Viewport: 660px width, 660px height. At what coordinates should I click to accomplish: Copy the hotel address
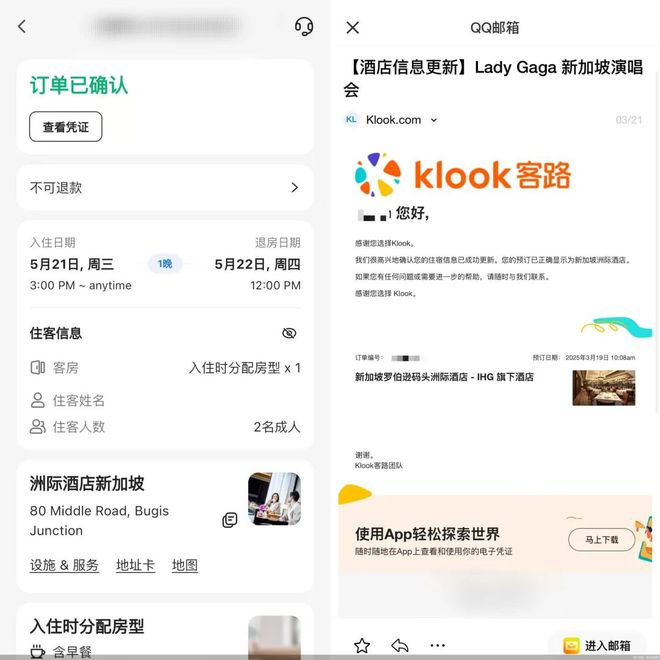[230, 520]
